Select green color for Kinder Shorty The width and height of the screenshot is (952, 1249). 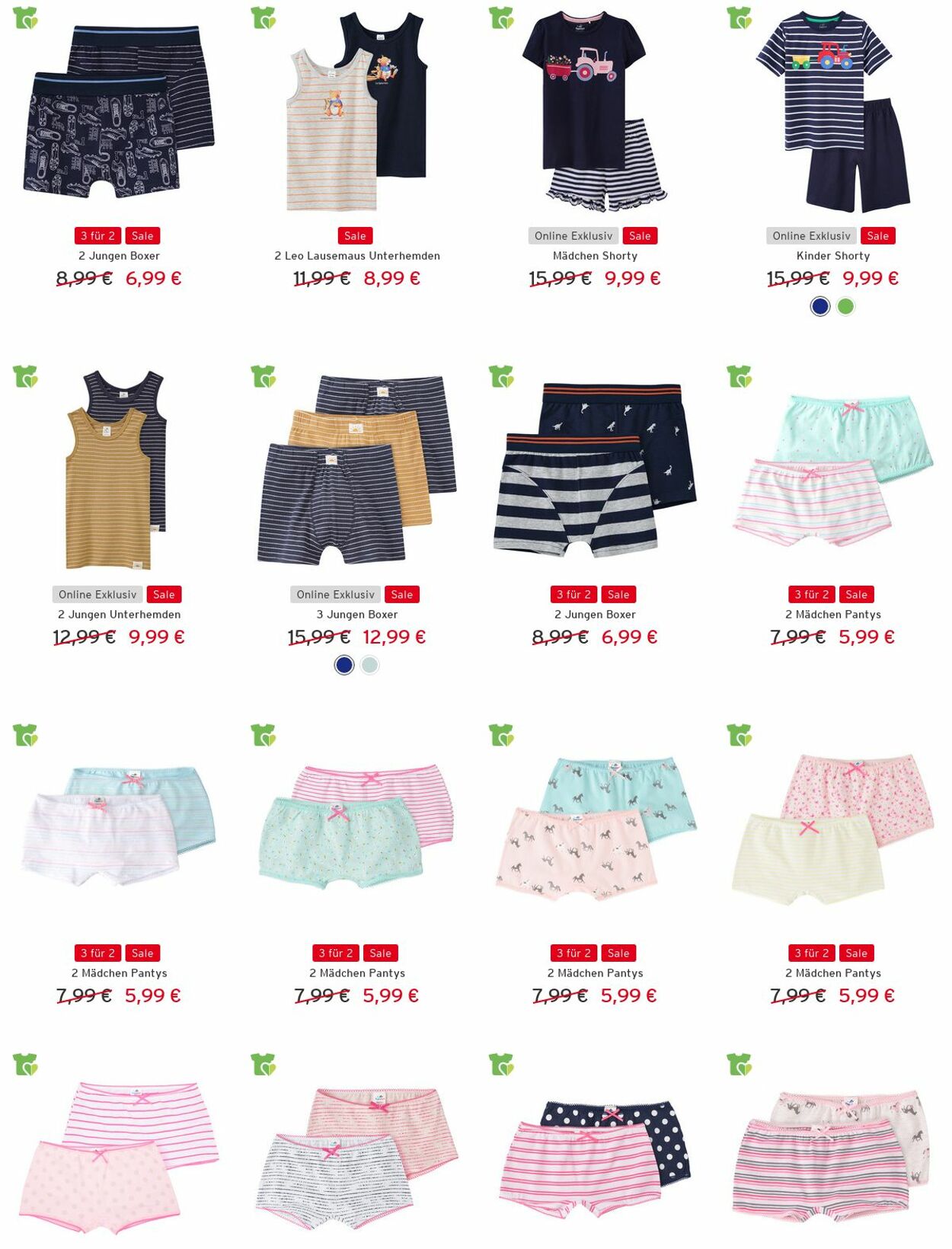pos(845,306)
